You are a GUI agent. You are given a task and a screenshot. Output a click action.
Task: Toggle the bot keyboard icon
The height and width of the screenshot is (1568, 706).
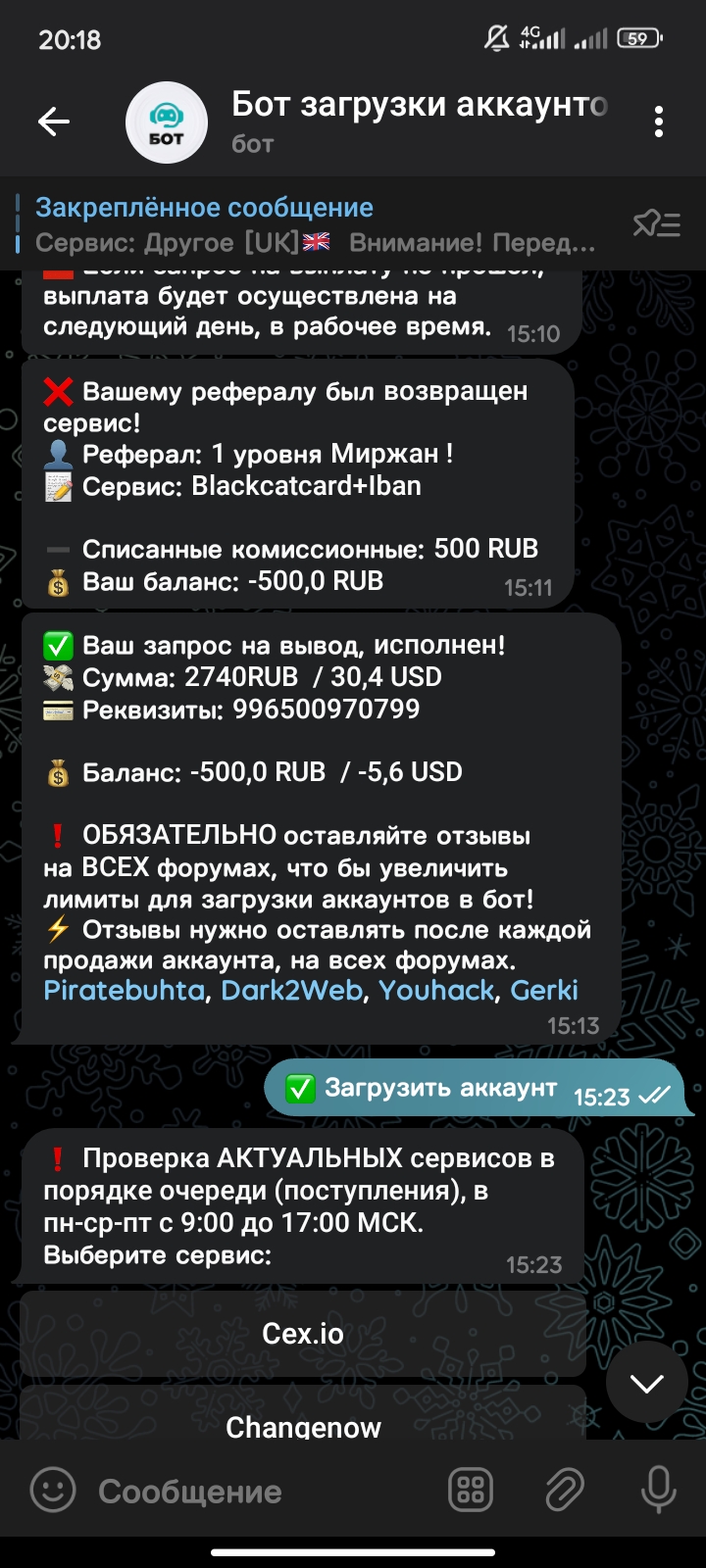click(471, 1491)
